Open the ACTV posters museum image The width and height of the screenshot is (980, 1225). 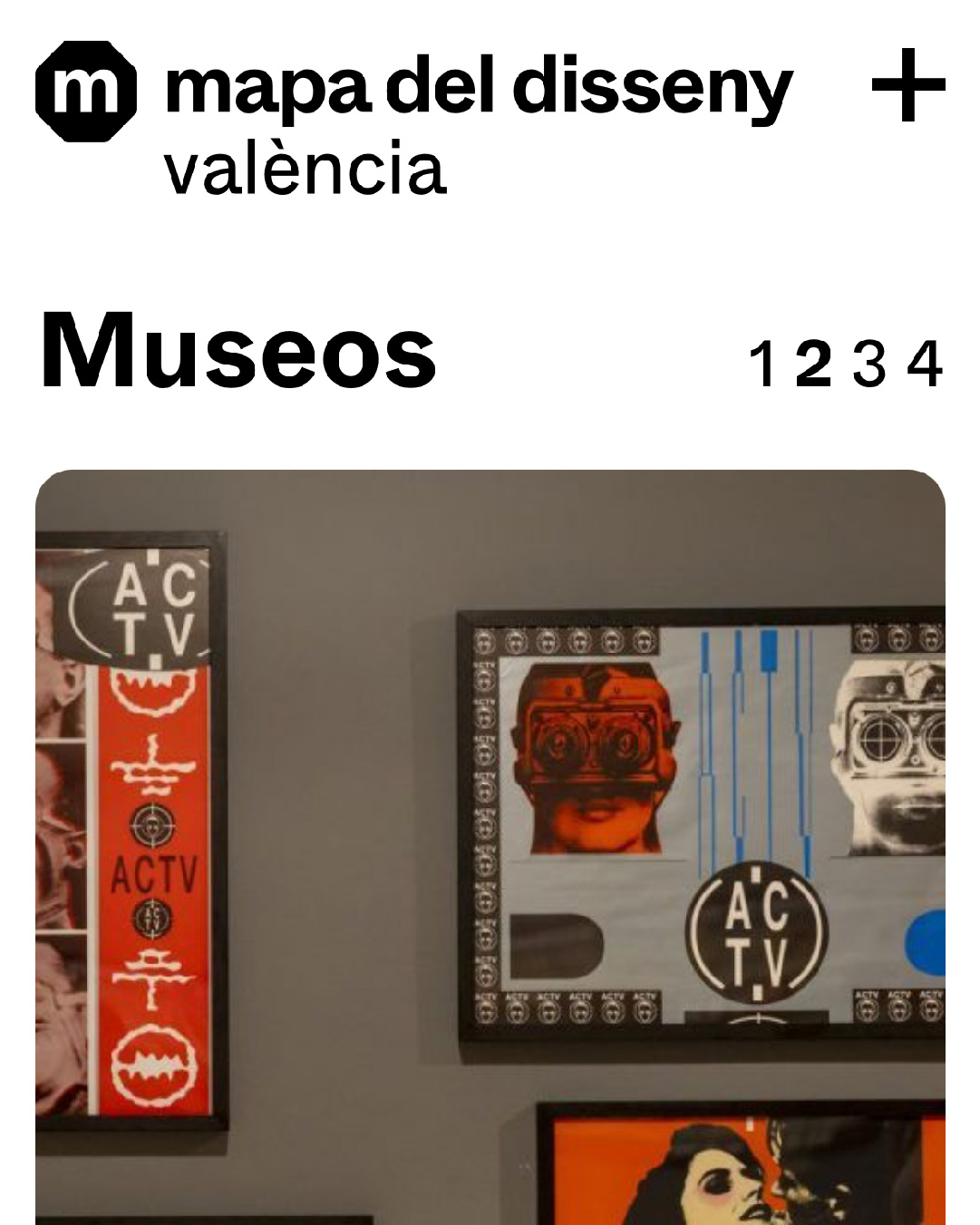(x=490, y=843)
